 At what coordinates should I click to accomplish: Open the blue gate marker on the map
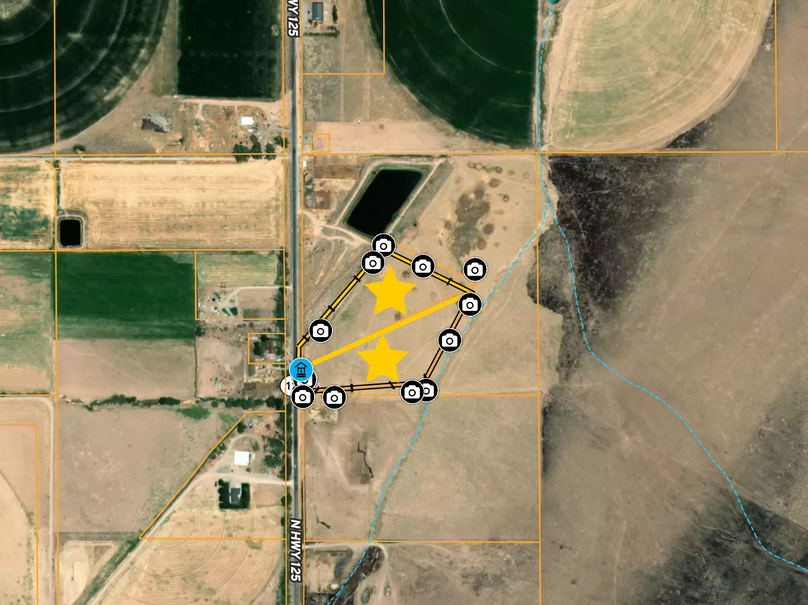300,369
